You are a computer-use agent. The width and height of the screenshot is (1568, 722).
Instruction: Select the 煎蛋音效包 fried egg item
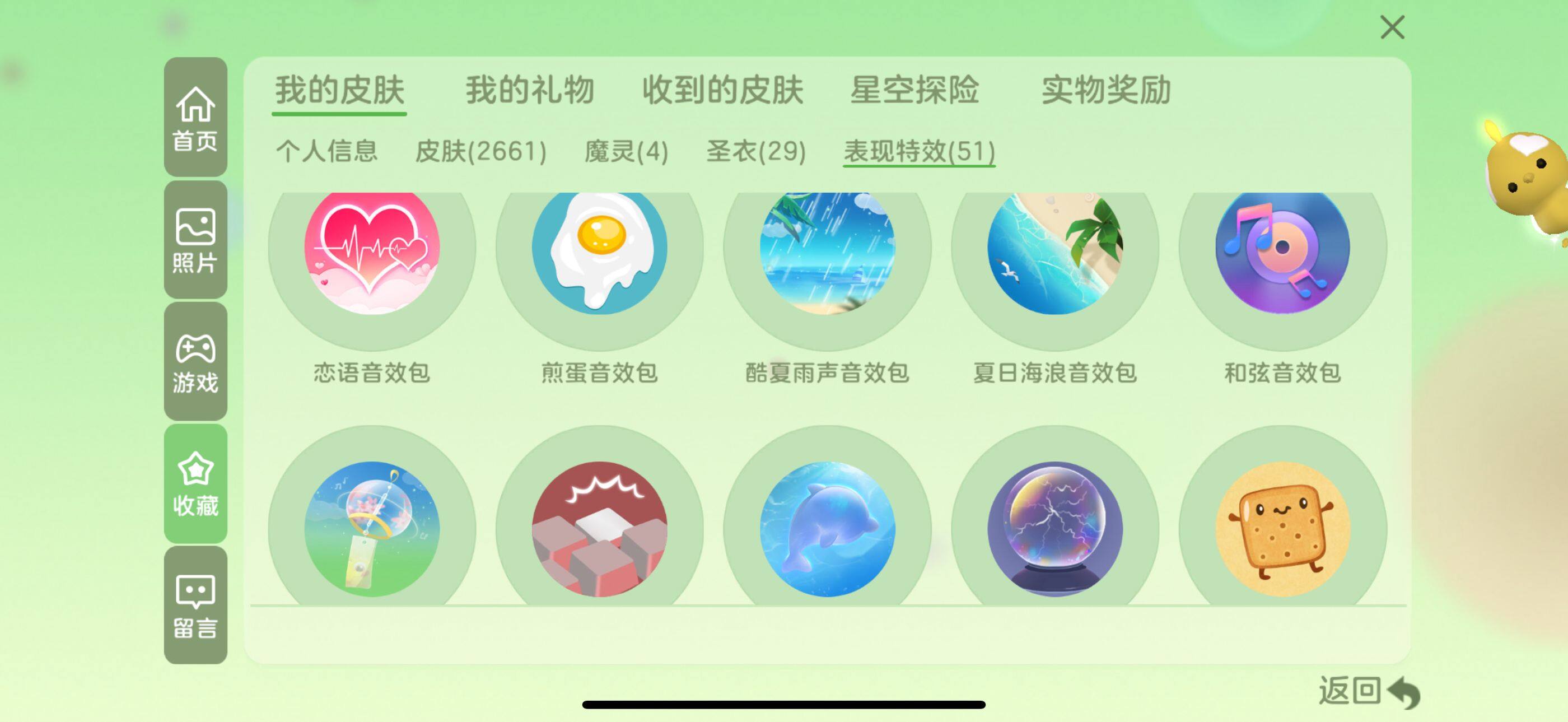pos(600,250)
